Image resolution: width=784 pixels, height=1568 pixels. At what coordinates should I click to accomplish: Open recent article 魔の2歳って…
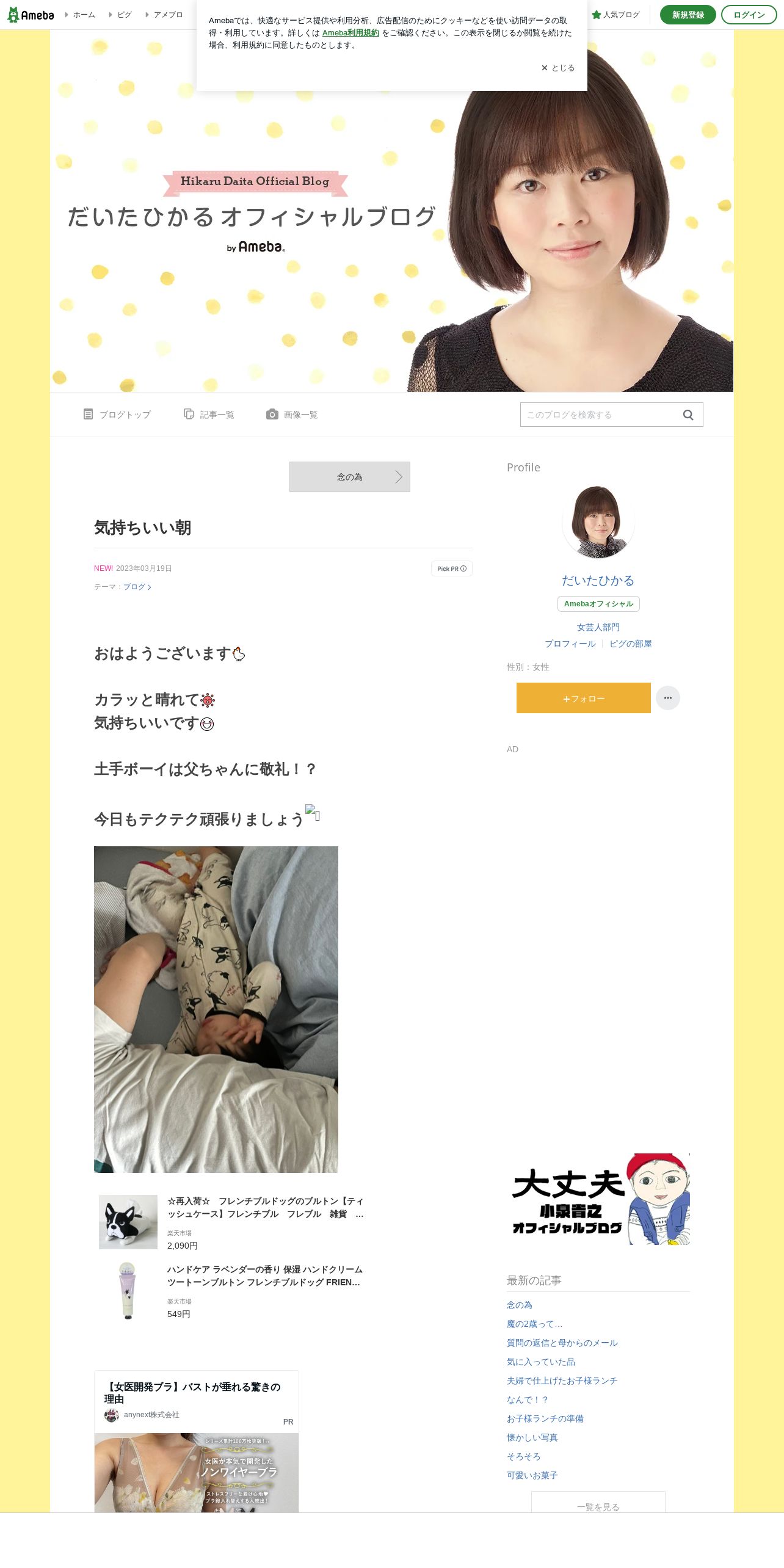click(534, 1324)
